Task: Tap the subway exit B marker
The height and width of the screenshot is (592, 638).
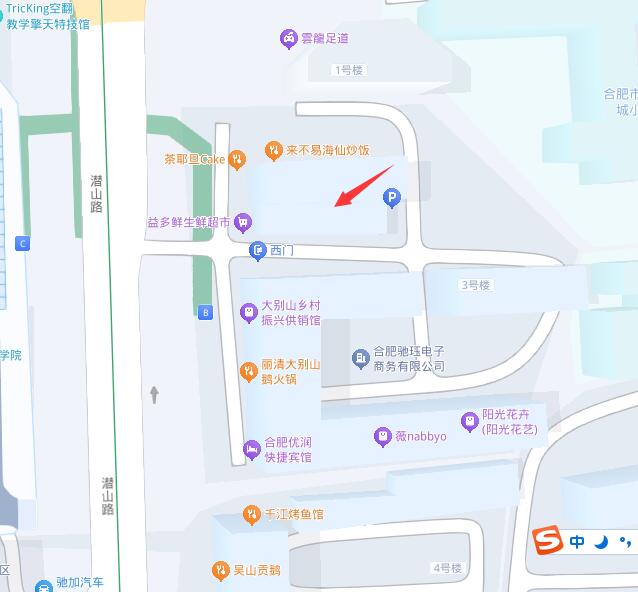Action: point(206,312)
